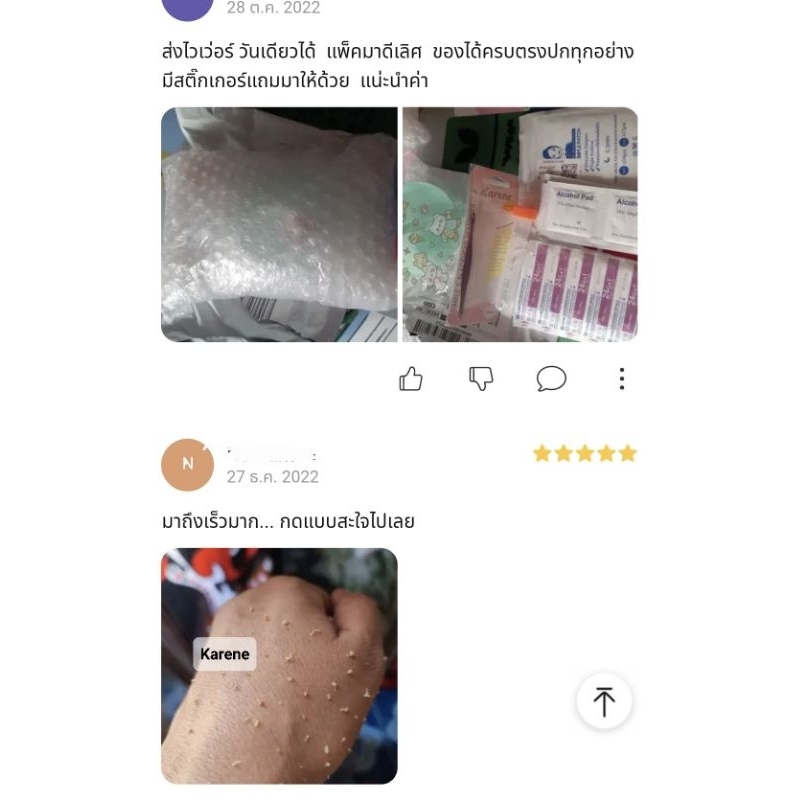Open the hand photo tagged Karene
The height and width of the screenshot is (800, 800).
tap(279, 666)
